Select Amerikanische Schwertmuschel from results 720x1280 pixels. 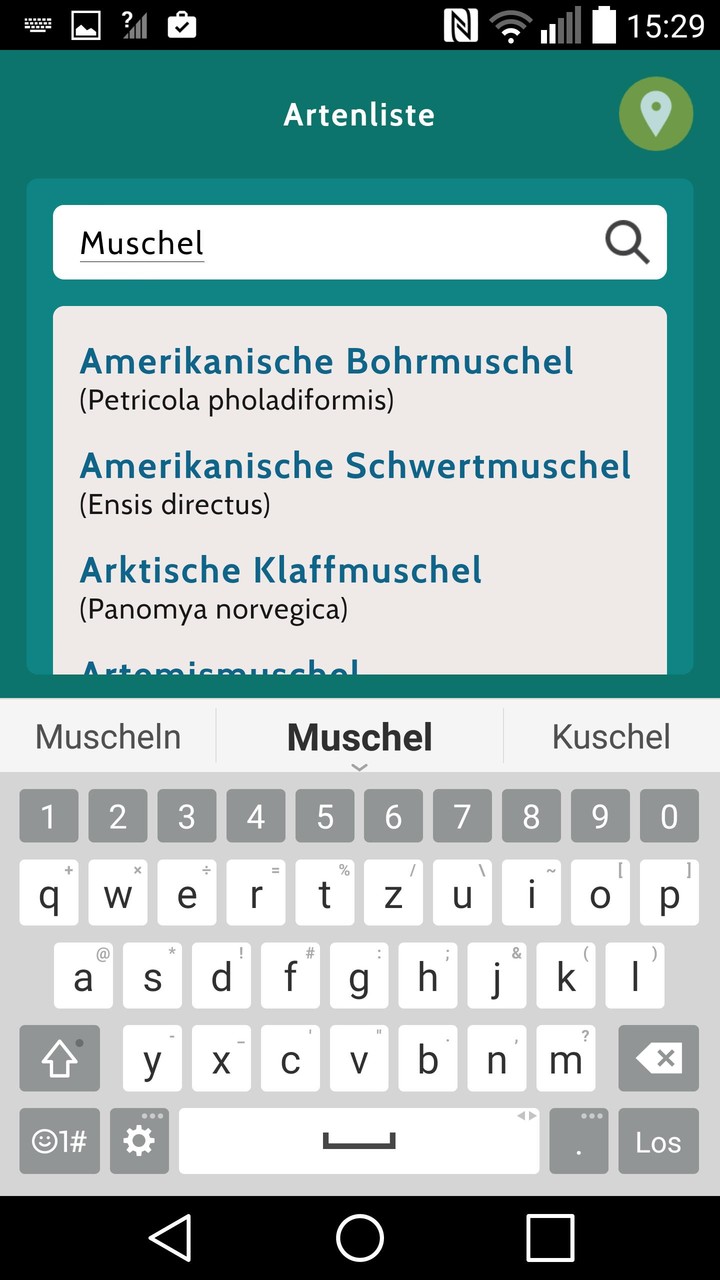tap(355, 481)
